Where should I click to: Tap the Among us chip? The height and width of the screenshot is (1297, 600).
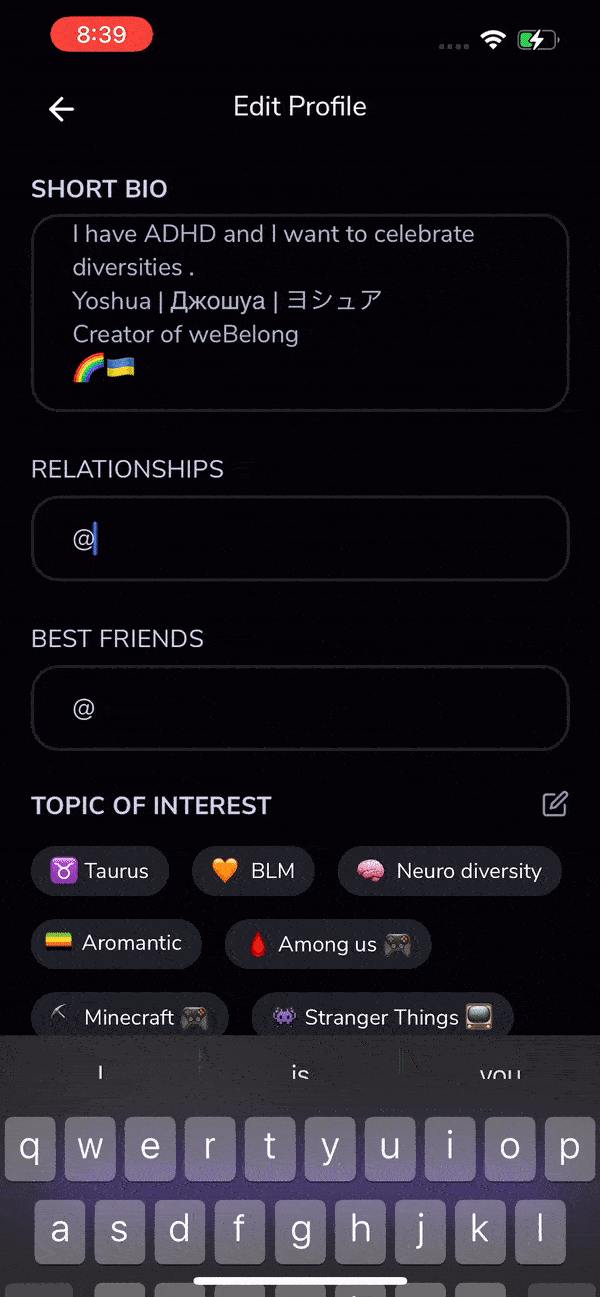pos(328,944)
